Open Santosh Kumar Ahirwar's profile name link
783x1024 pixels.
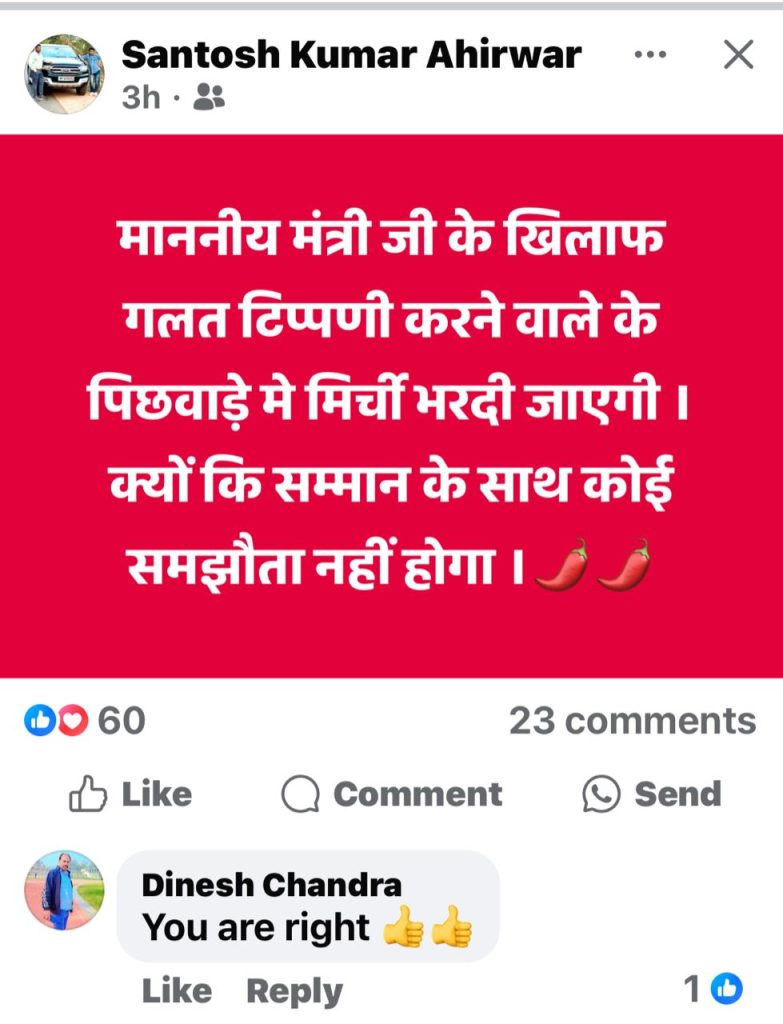[x=351, y=55]
